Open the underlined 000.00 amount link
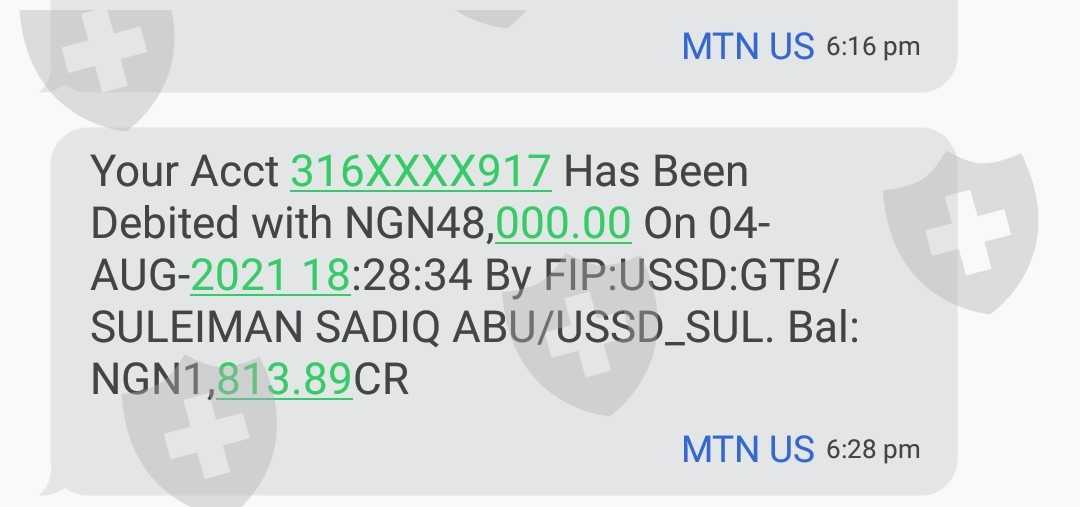This screenshot has height=507, width=1080. click(x=563, y=223)
